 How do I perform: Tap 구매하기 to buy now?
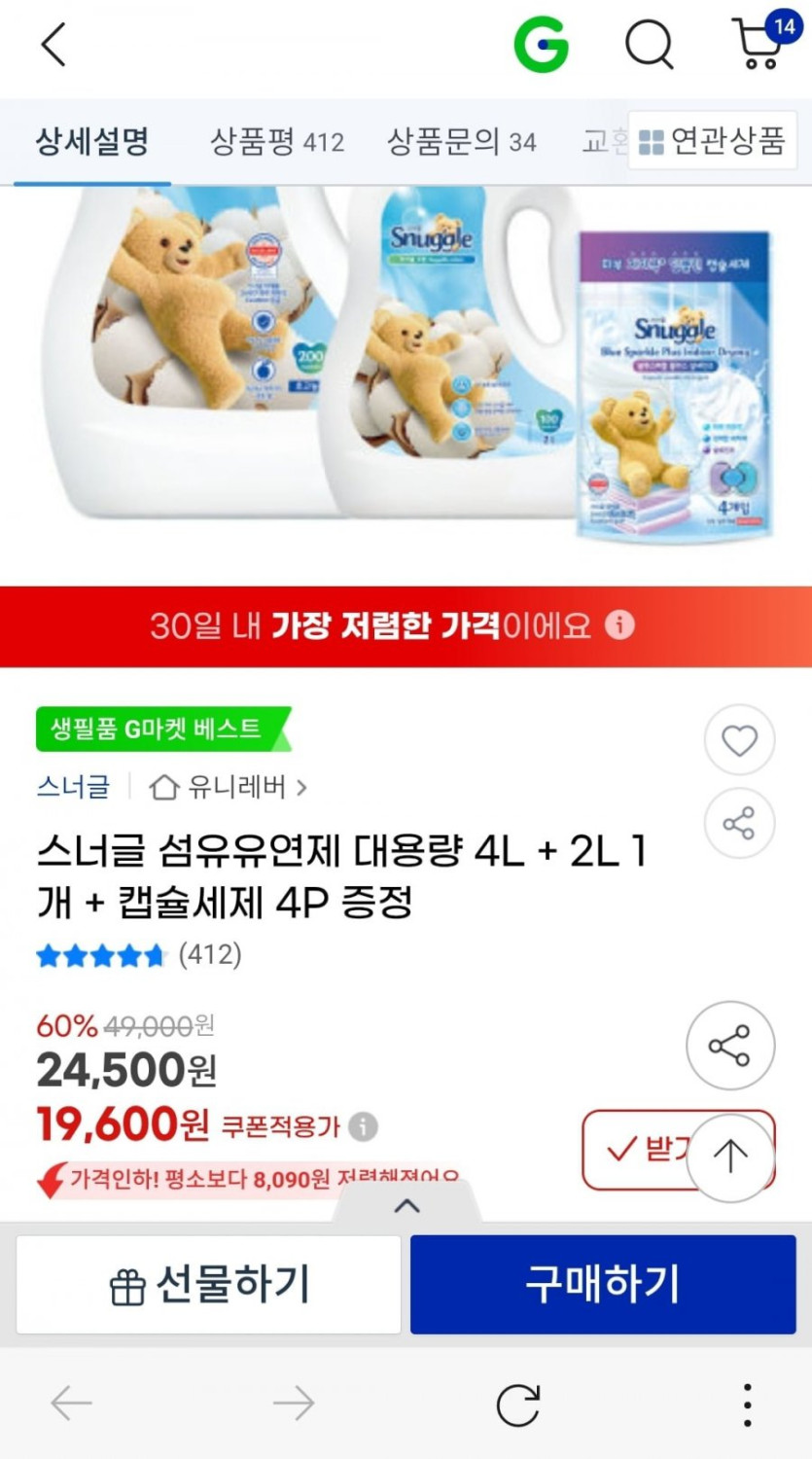(603, 1285)
